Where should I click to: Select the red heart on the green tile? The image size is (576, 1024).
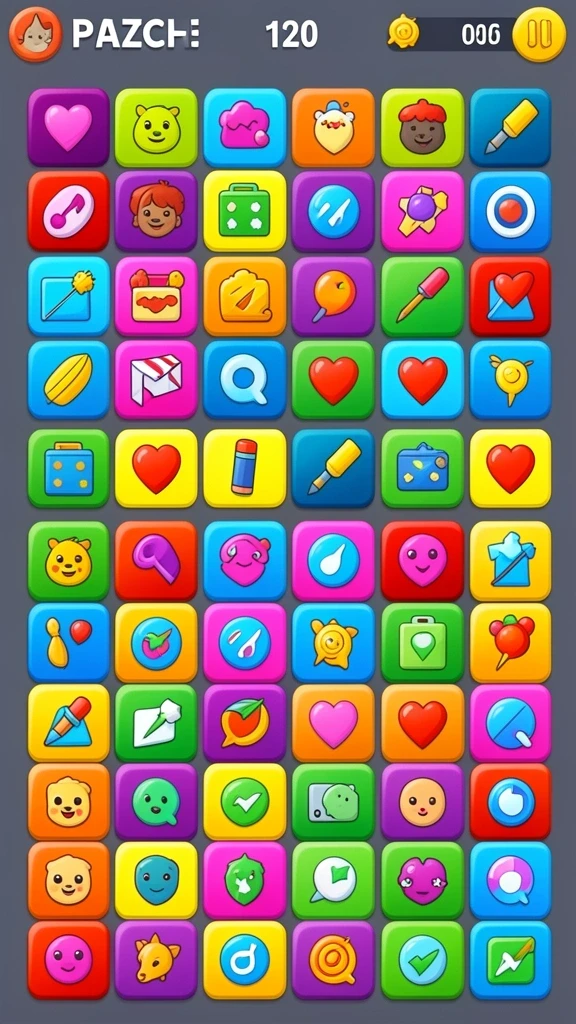(333, 379)
